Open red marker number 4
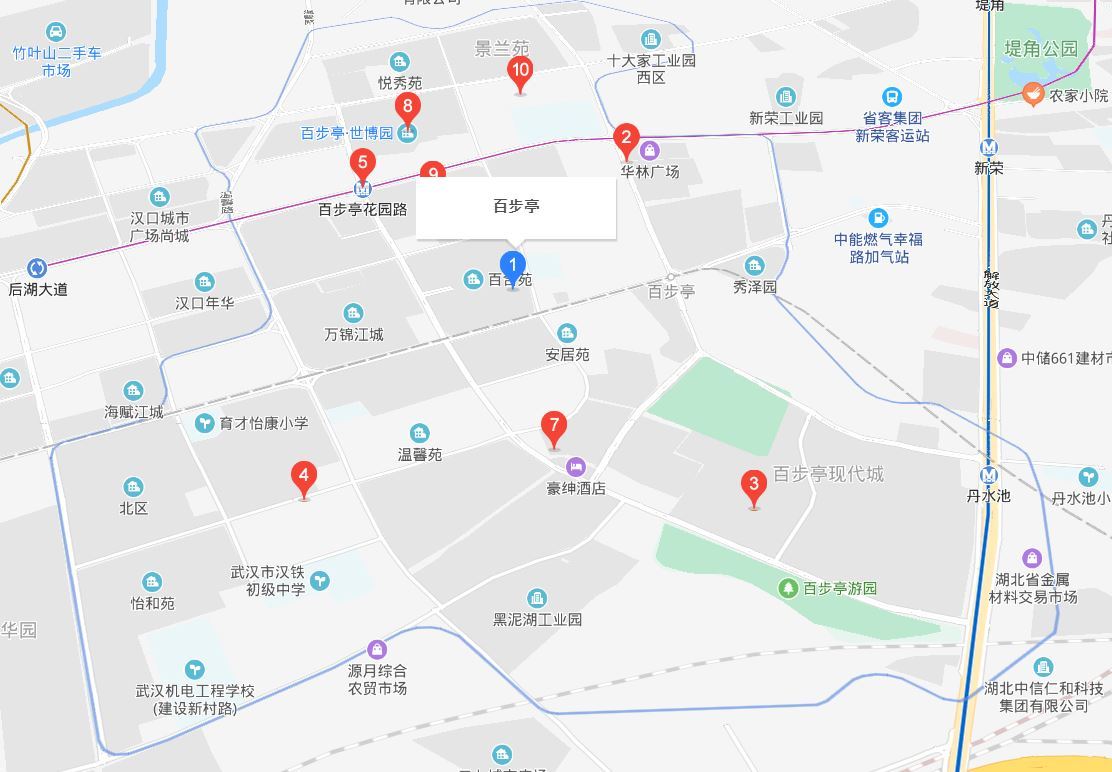 click(304, 477)
